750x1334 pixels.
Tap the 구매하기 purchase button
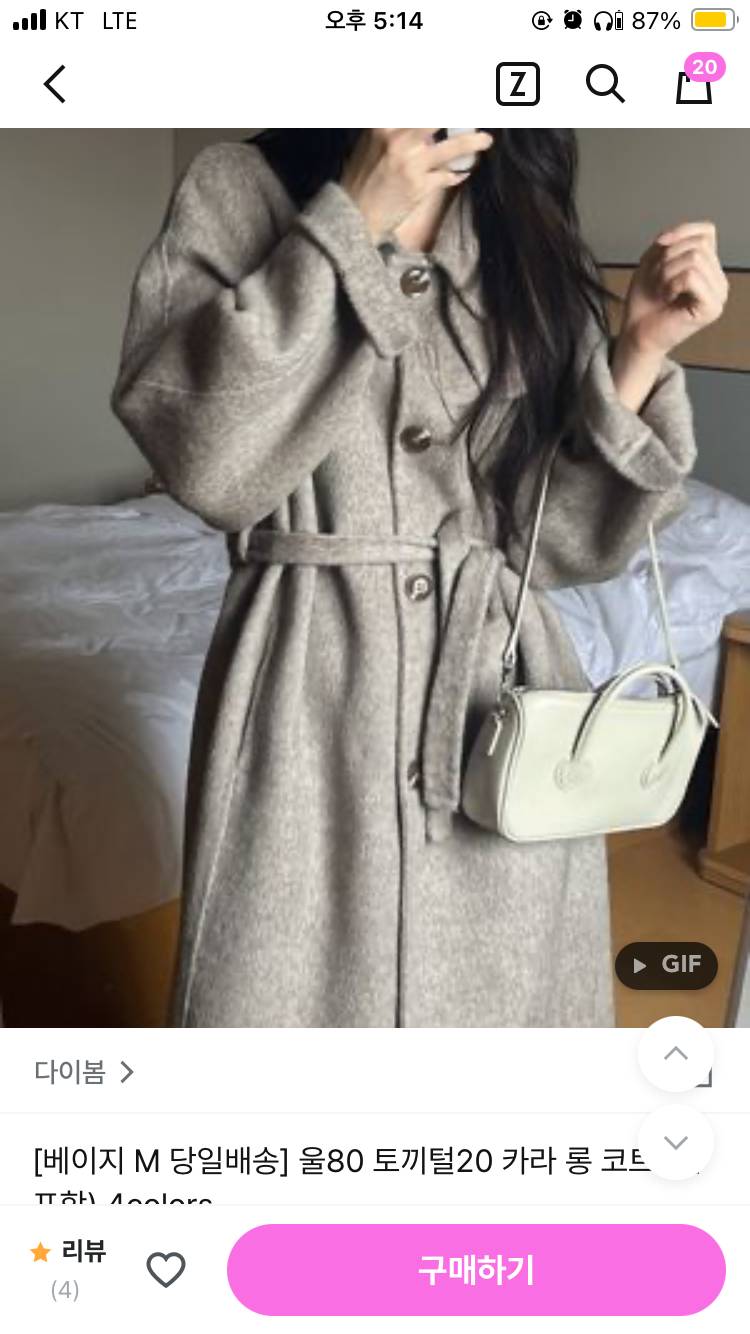[x=476, y=1270]
